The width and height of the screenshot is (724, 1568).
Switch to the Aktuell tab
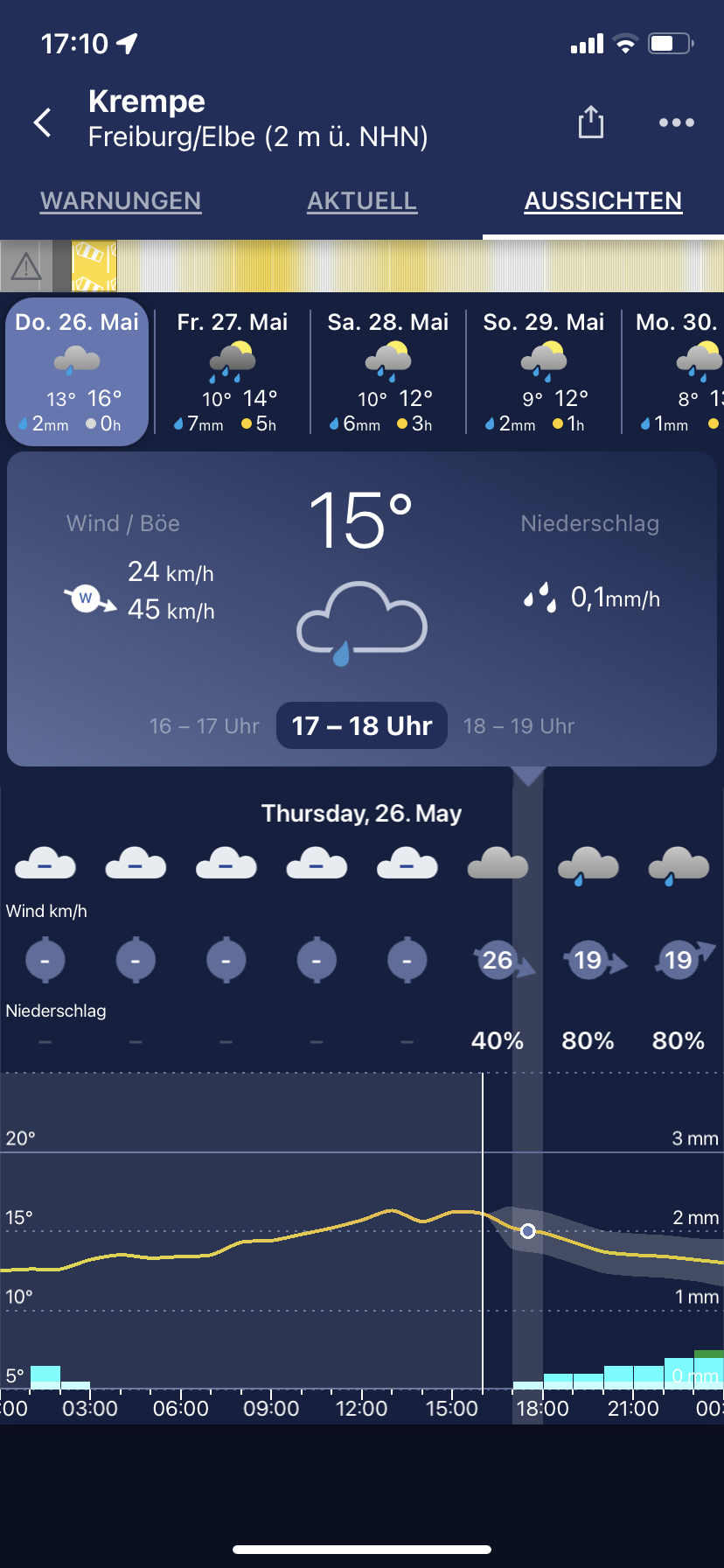tap(362, 201)
